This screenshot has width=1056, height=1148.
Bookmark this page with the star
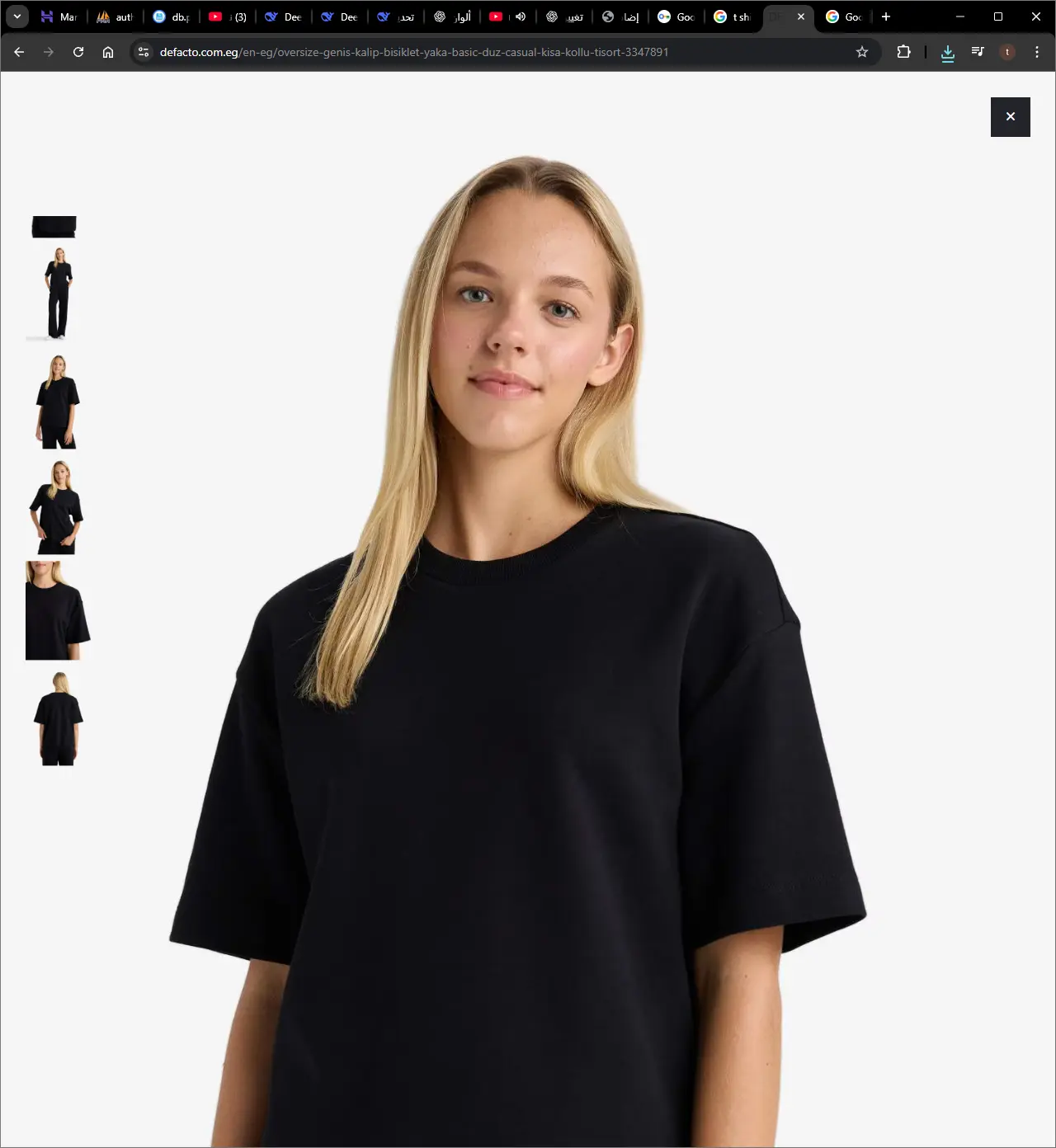[862, 52]
